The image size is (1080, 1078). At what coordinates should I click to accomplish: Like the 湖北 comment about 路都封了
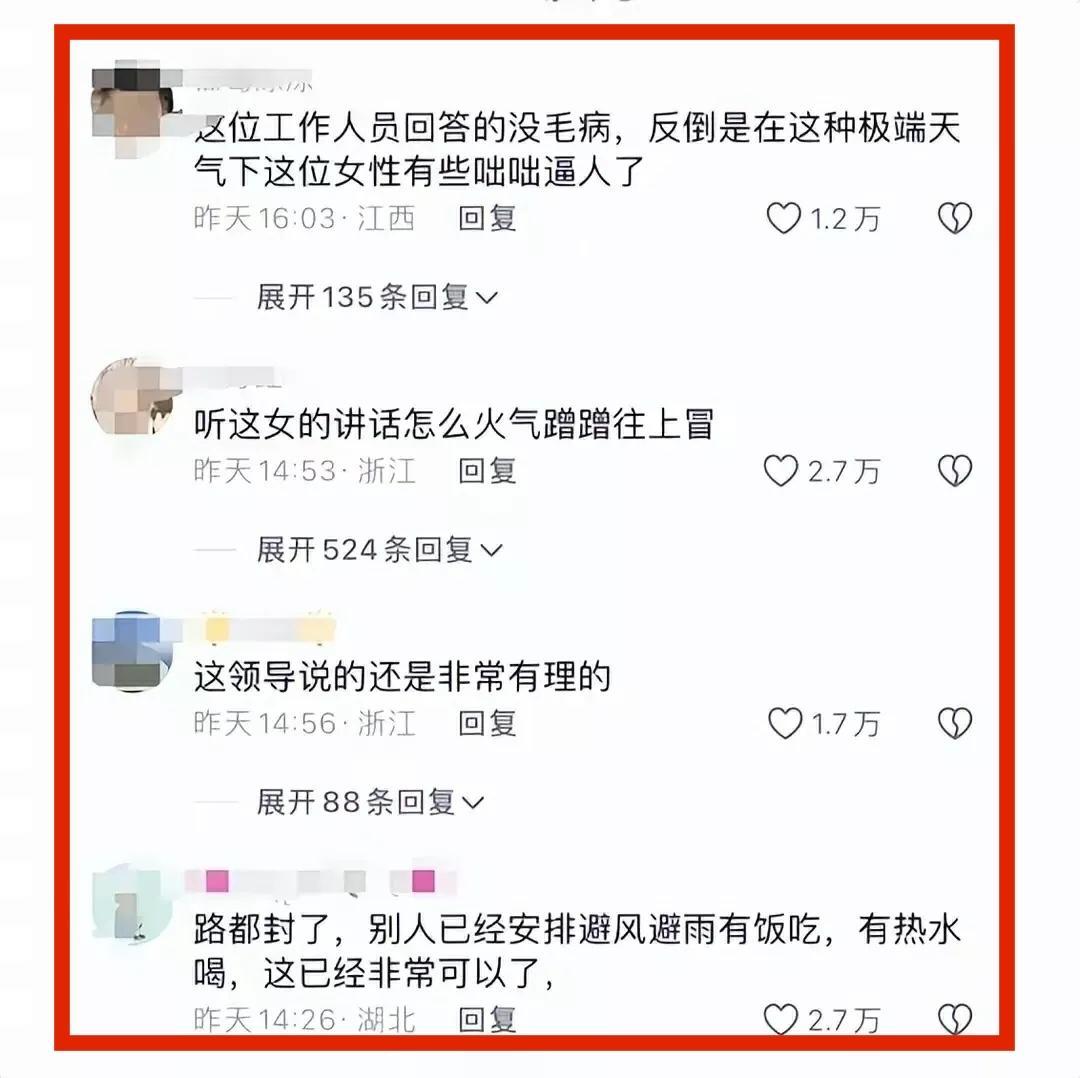click(781, 1019)
